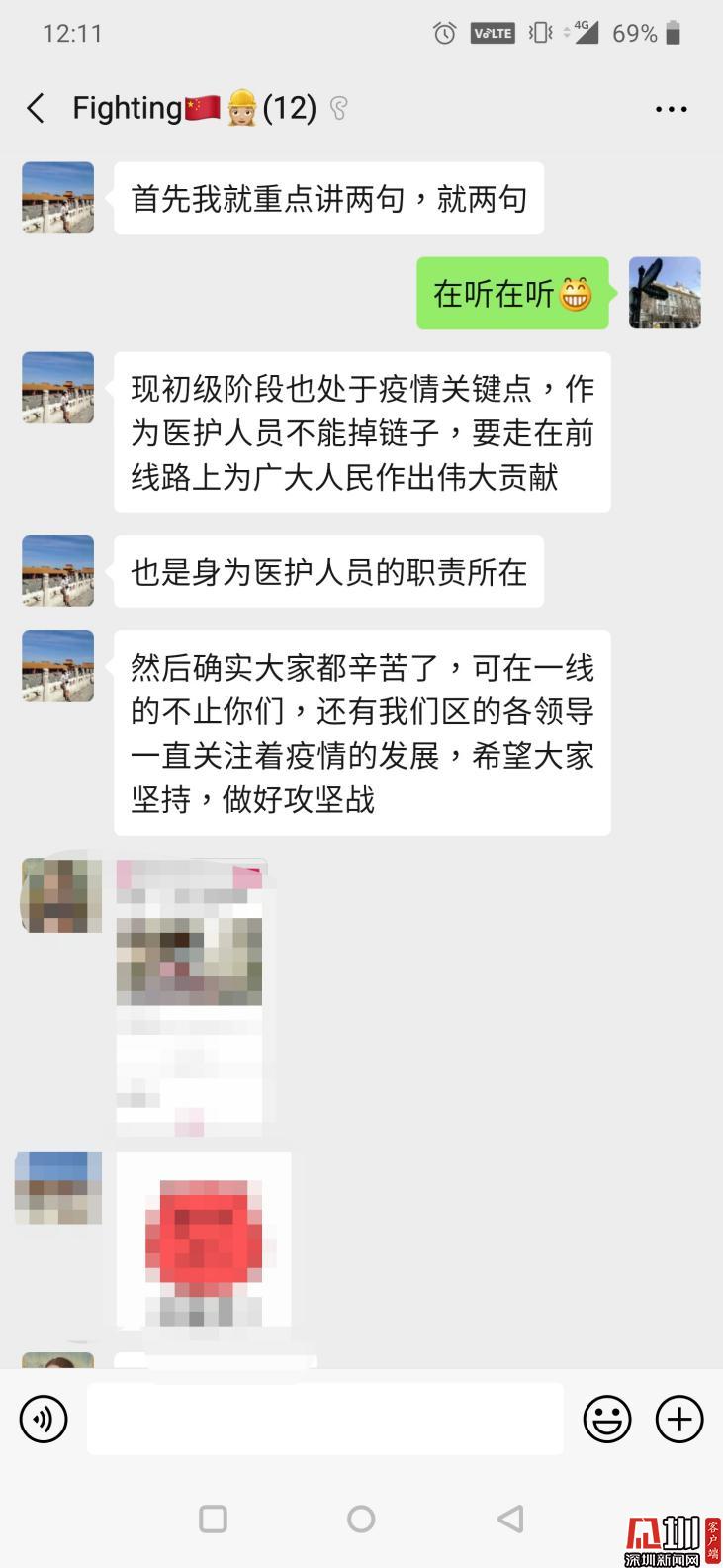Tap the message text field
Image resolution: width=723 pixels, height=1568 pixels.
pos(324,1419)
